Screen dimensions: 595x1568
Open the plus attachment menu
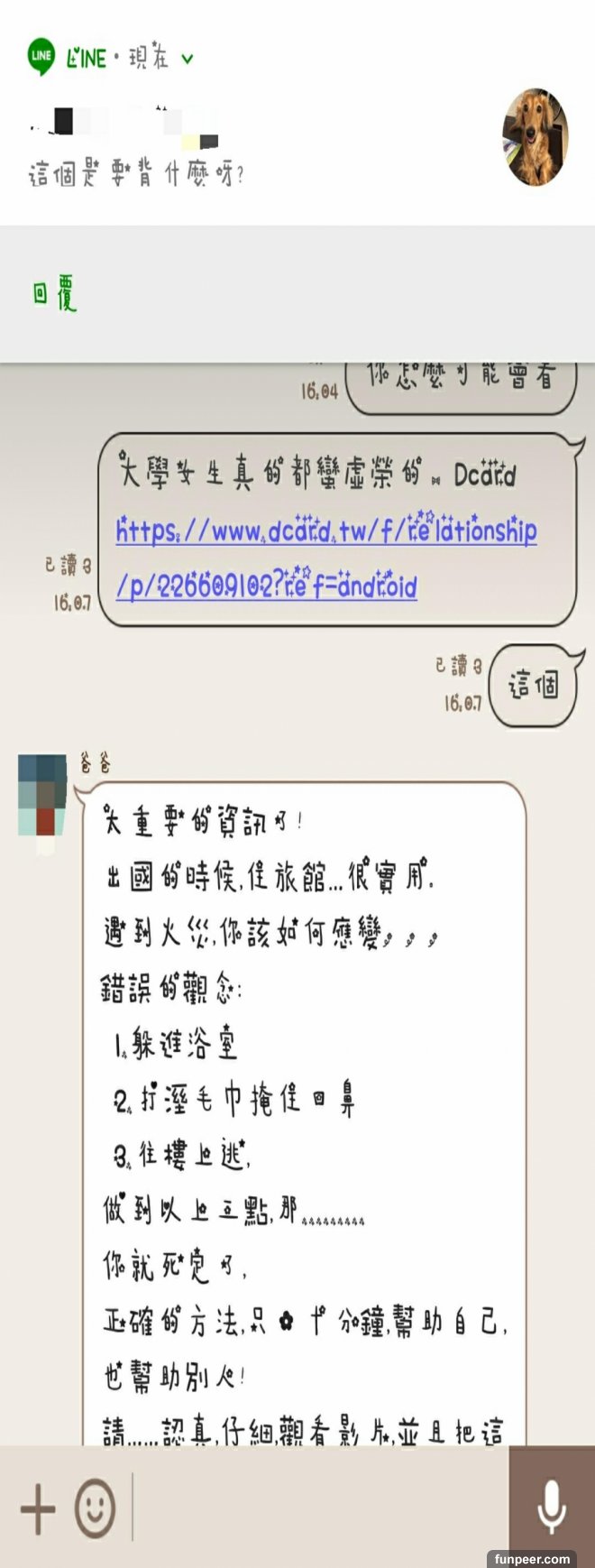tap(37, 1508)
